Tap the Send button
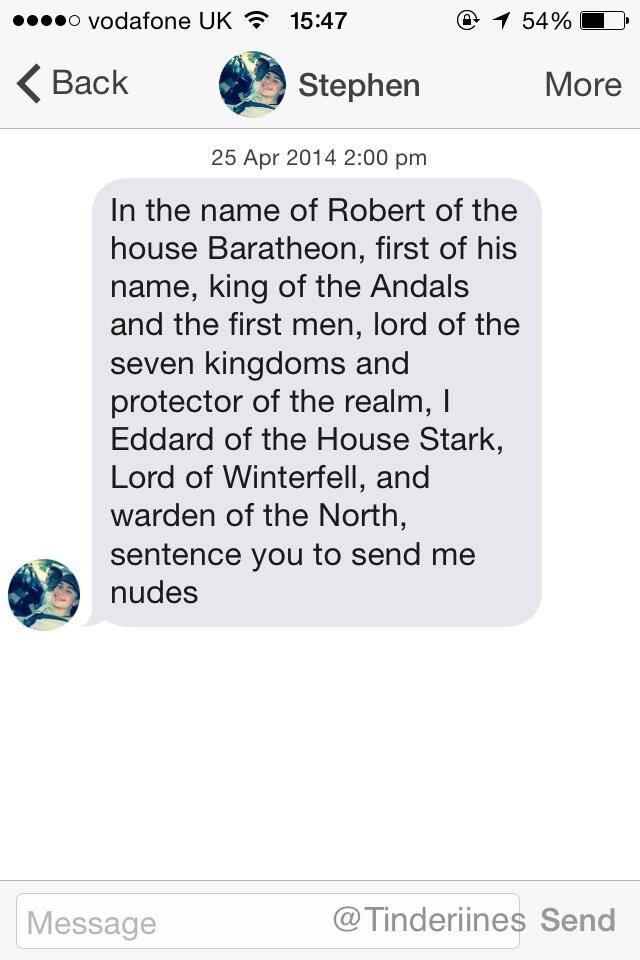Screen dimensions: 640x960 (x=577, y=920)
